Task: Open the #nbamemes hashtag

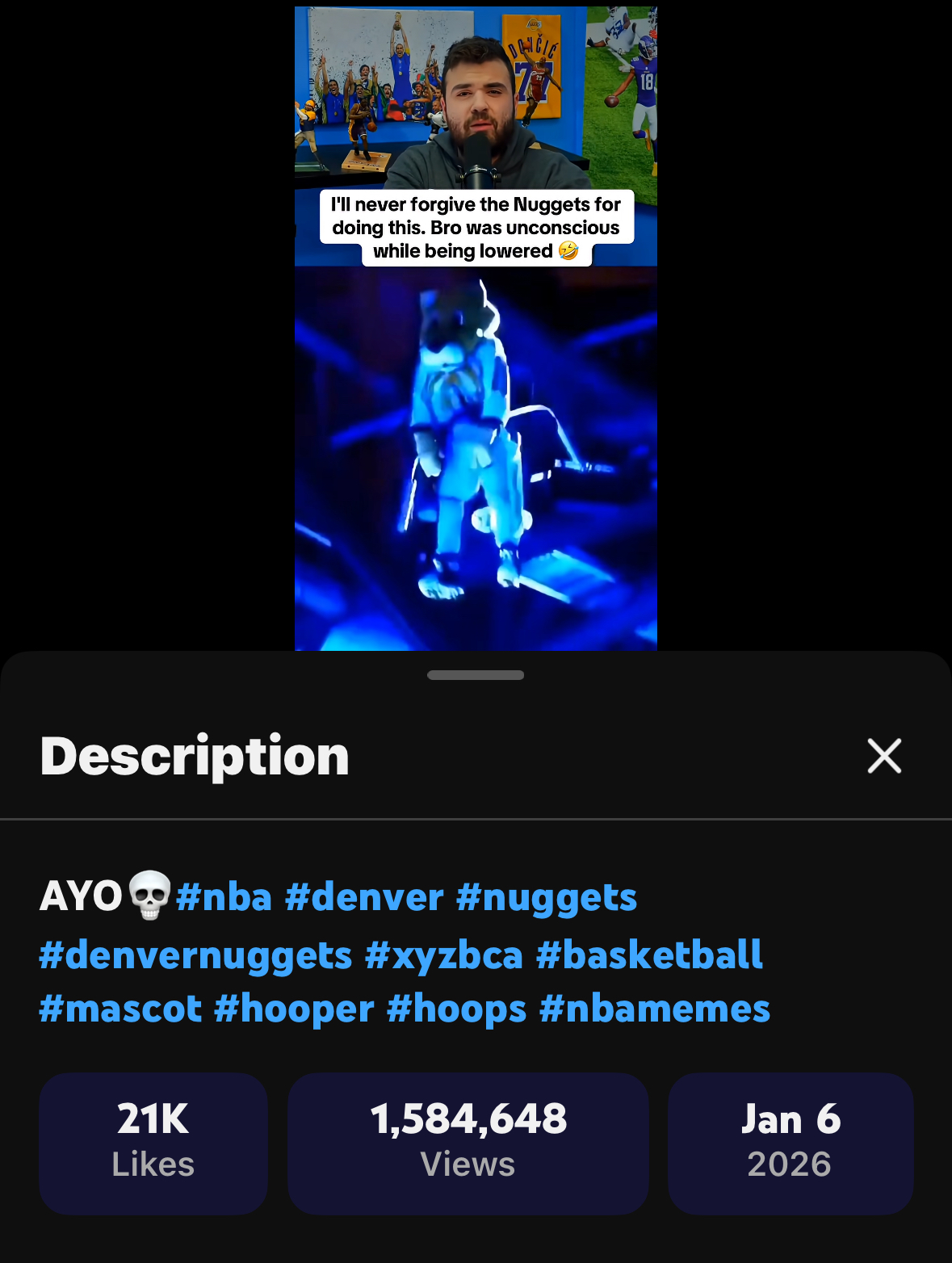Action: pos(654,1009)
